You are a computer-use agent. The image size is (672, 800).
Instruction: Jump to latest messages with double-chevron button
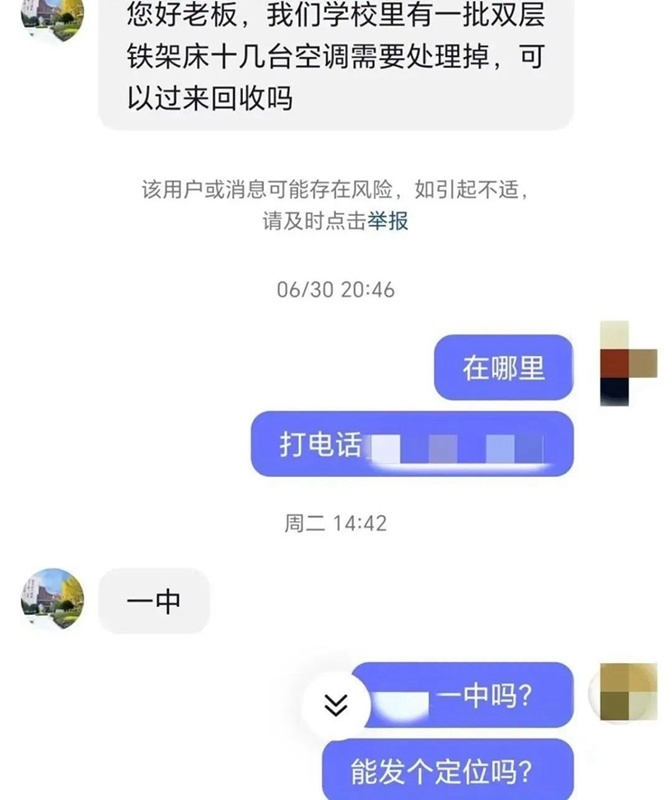[337, 705]
